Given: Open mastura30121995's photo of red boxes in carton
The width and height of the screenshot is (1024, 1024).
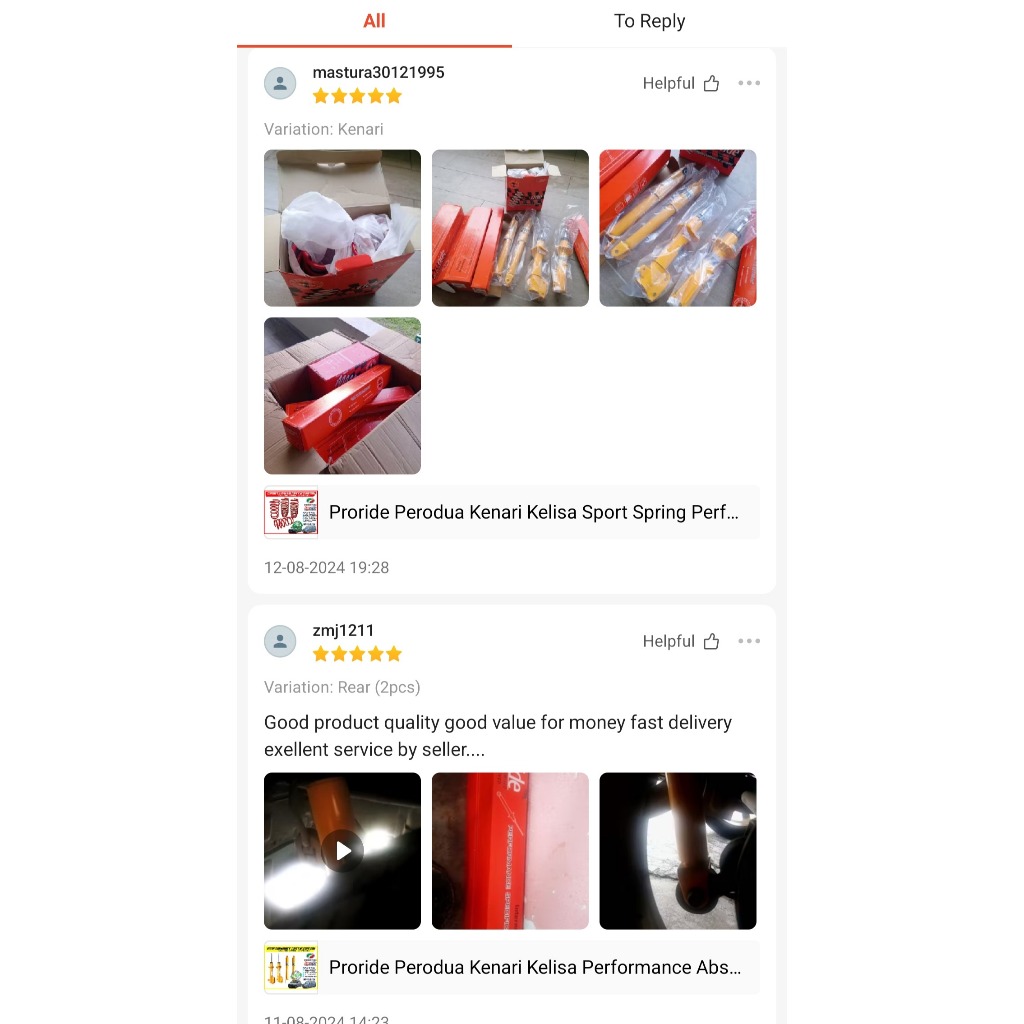Looking at the screenshot, I should pyautogui.click(x=342, y=396).
